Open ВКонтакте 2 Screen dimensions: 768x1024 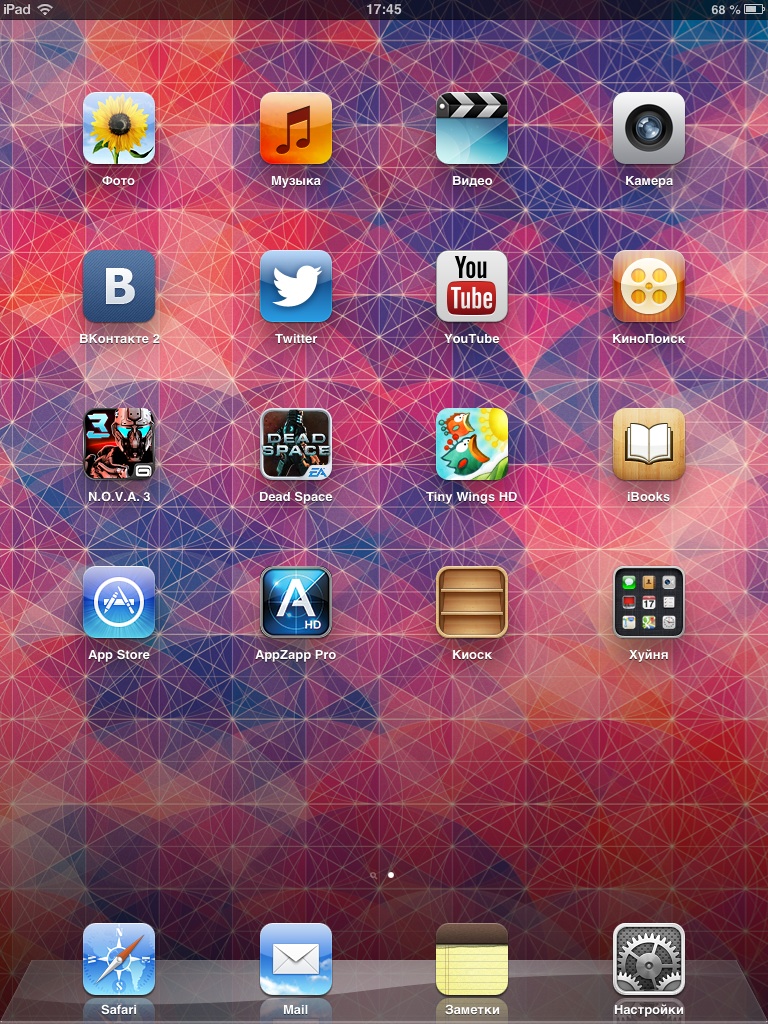click(x=119, y=286)
